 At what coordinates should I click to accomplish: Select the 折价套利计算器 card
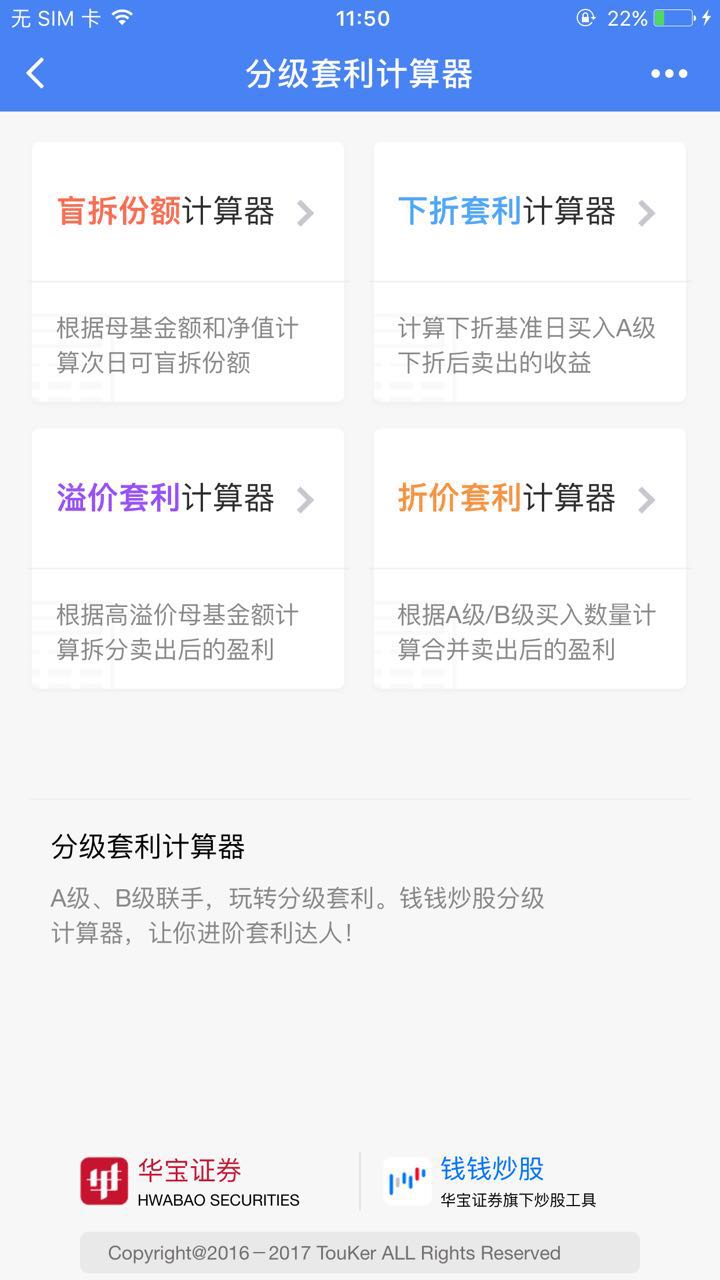(530, 557)
